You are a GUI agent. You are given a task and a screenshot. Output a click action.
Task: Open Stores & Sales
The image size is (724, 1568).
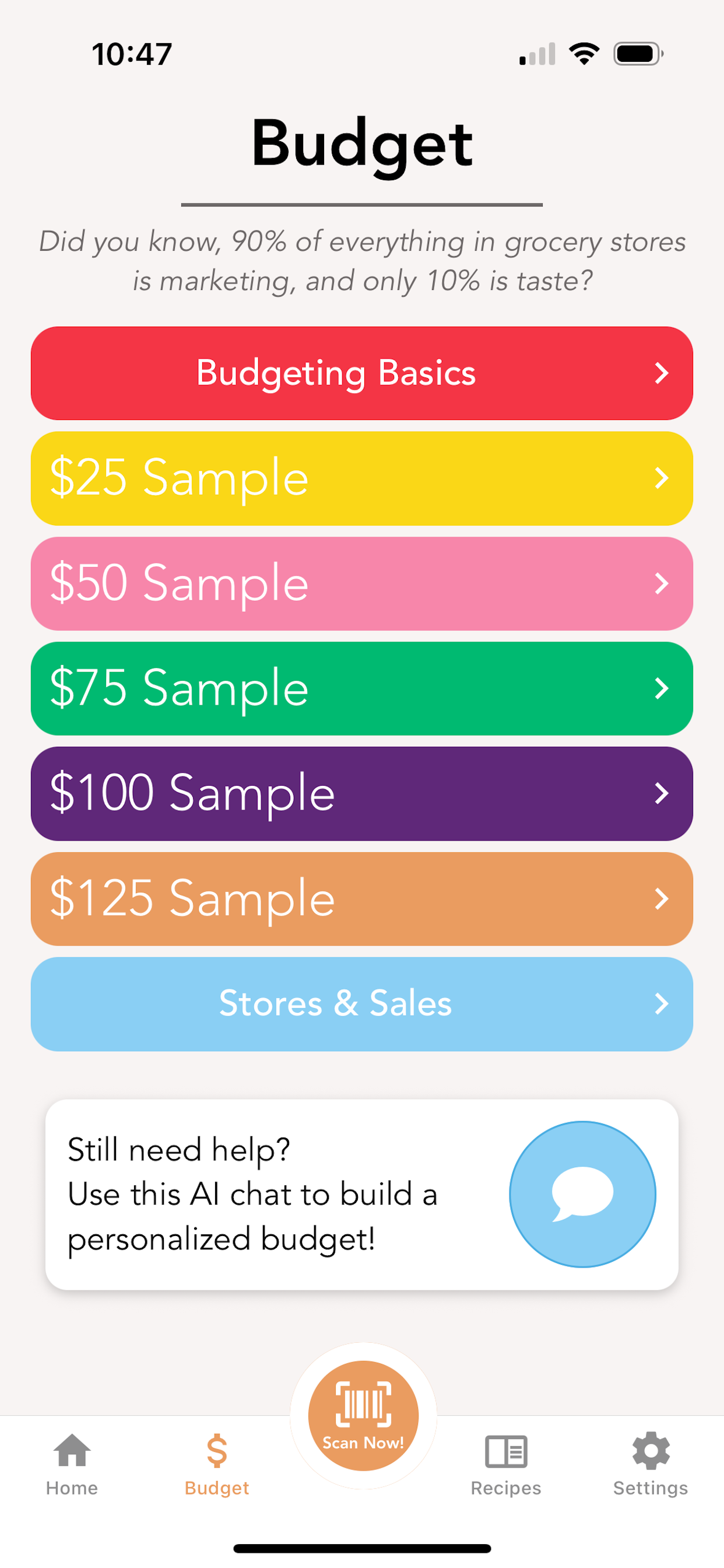coord(362,1004)
